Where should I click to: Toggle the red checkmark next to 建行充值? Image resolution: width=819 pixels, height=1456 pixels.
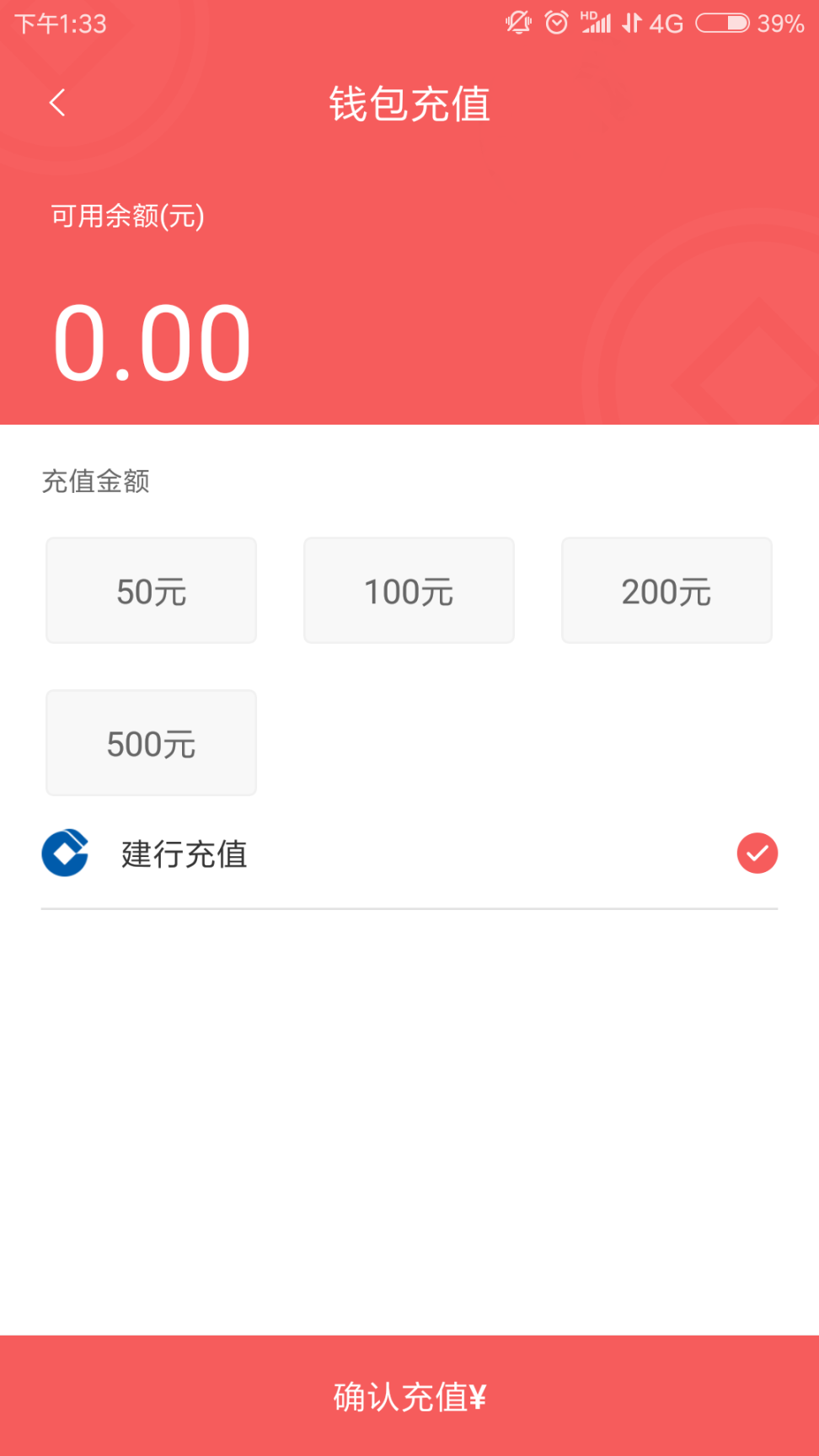tap(757, 853)
